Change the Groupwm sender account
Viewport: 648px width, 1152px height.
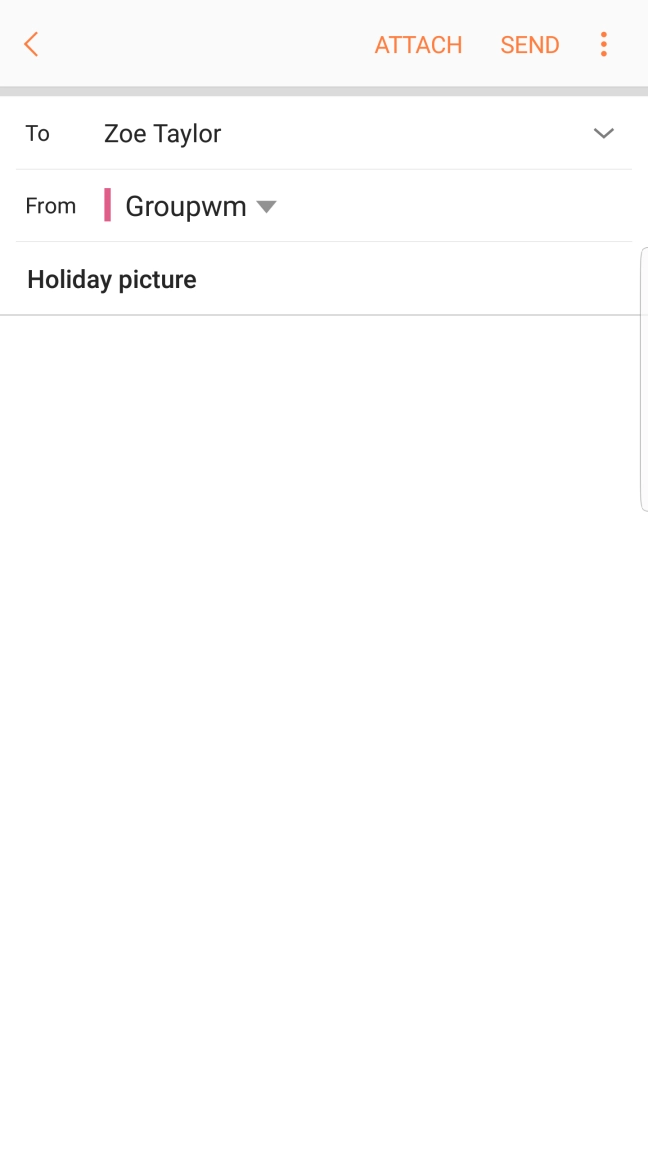coord(198,206)
